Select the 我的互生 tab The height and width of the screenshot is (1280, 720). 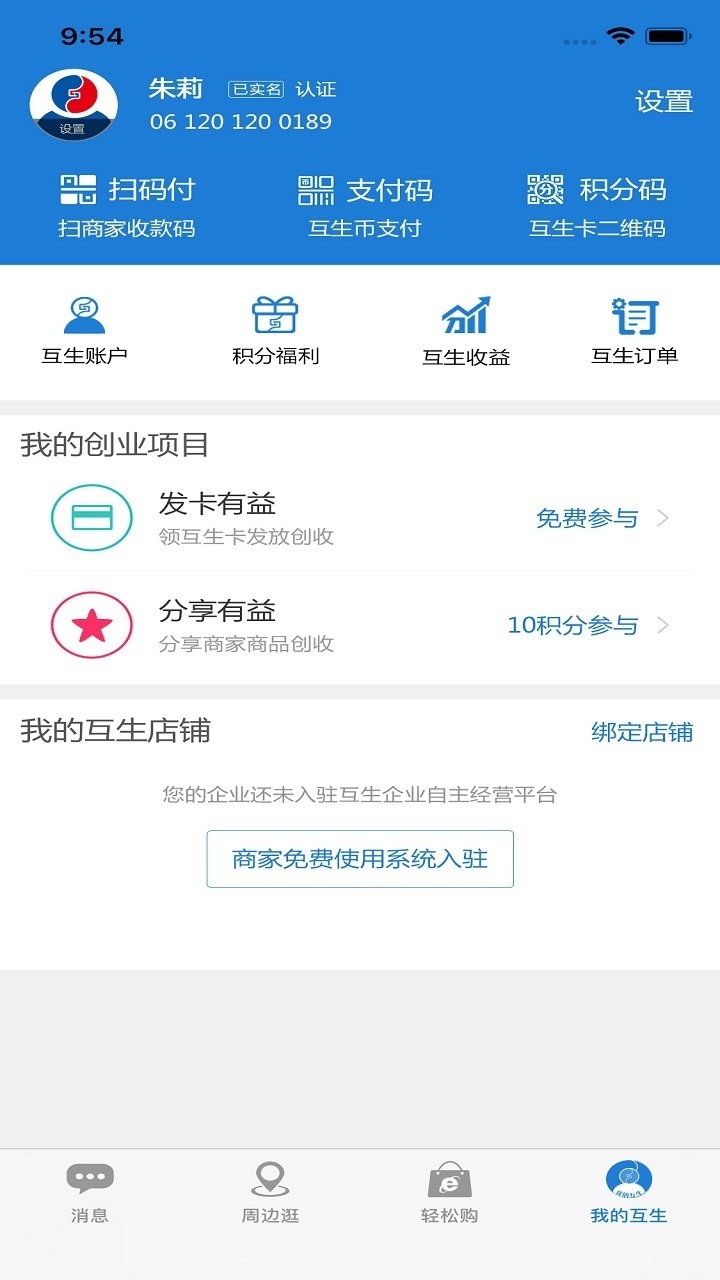[629, 1192]
